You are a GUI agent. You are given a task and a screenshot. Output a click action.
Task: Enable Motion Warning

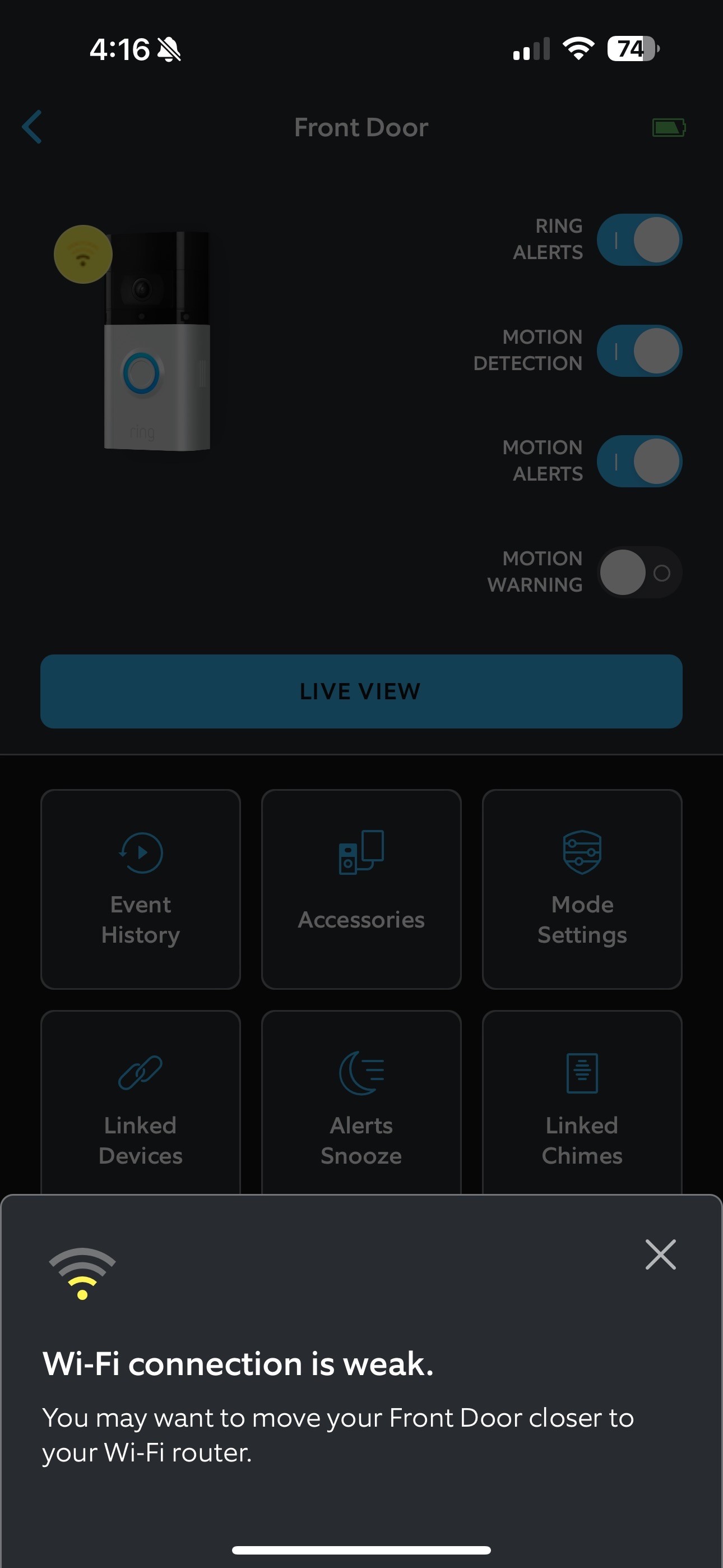tap(639, 572)
